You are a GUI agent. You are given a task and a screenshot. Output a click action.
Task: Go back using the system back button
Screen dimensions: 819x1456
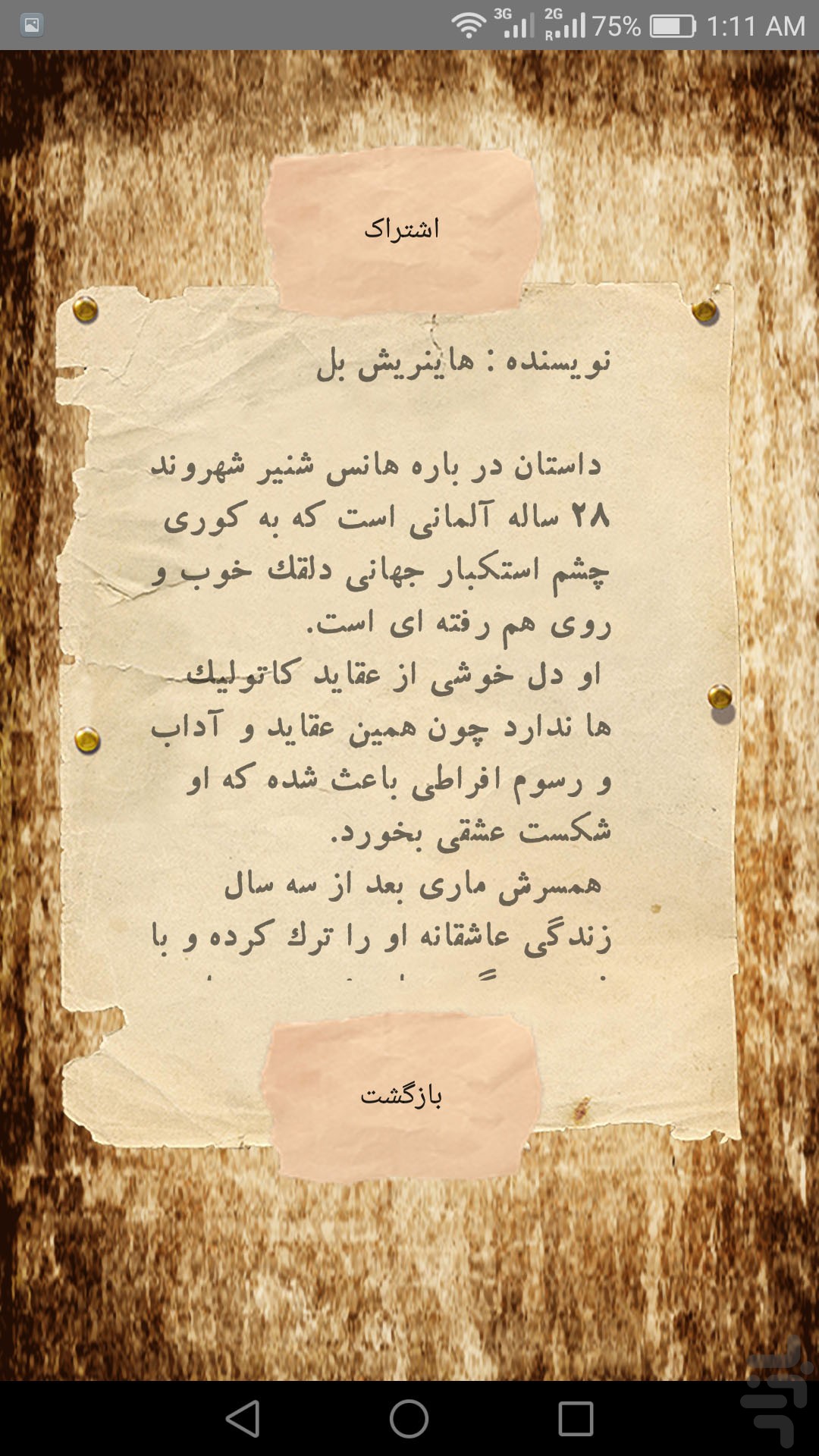pos(243,1419)
